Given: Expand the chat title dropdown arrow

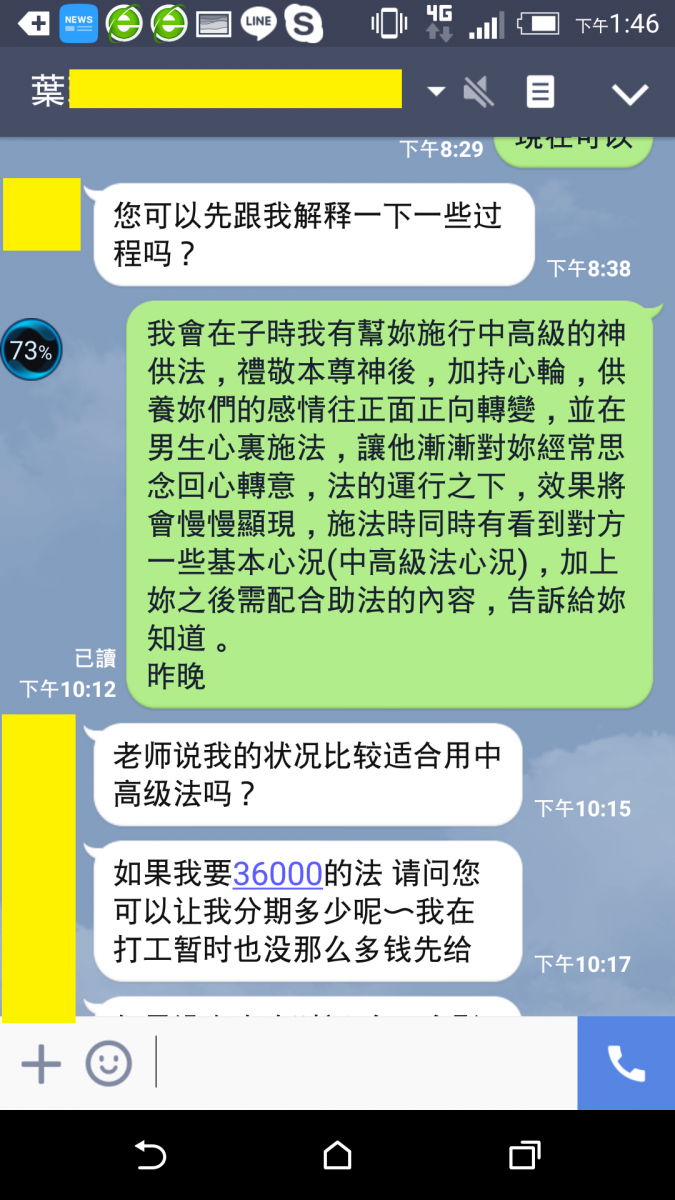Looking at the screenshot, I should (x=436, y=92).
